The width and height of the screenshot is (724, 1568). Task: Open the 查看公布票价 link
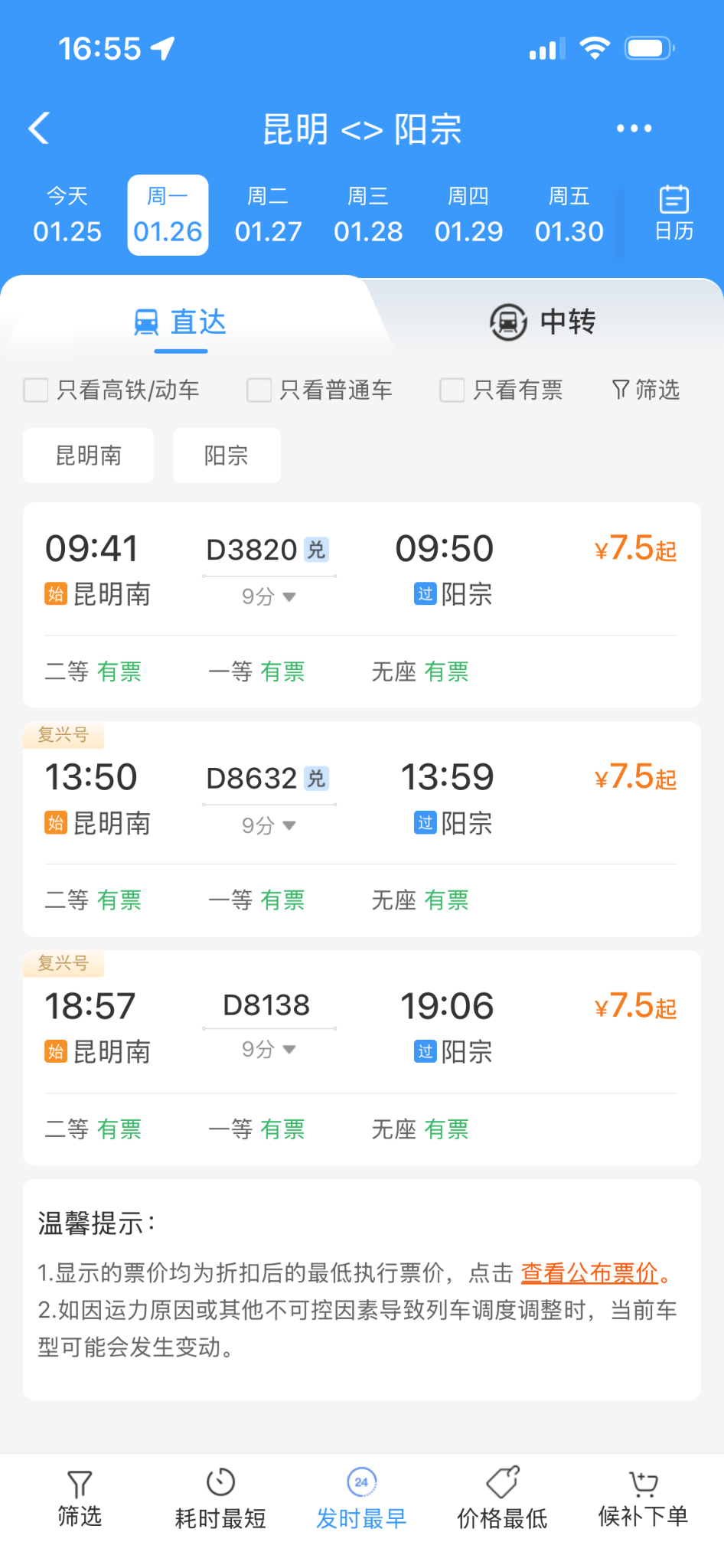[x=589, y=1273]
